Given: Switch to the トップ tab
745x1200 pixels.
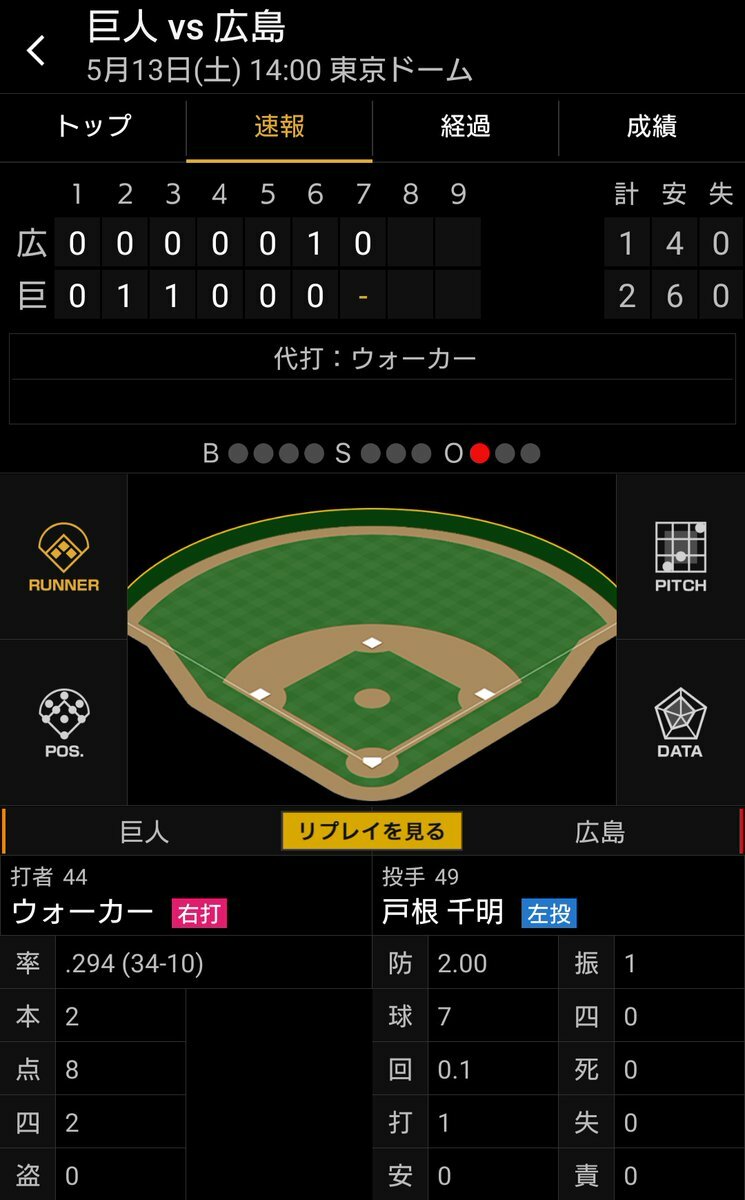Looking at the screenshot, I should point(93,127).
